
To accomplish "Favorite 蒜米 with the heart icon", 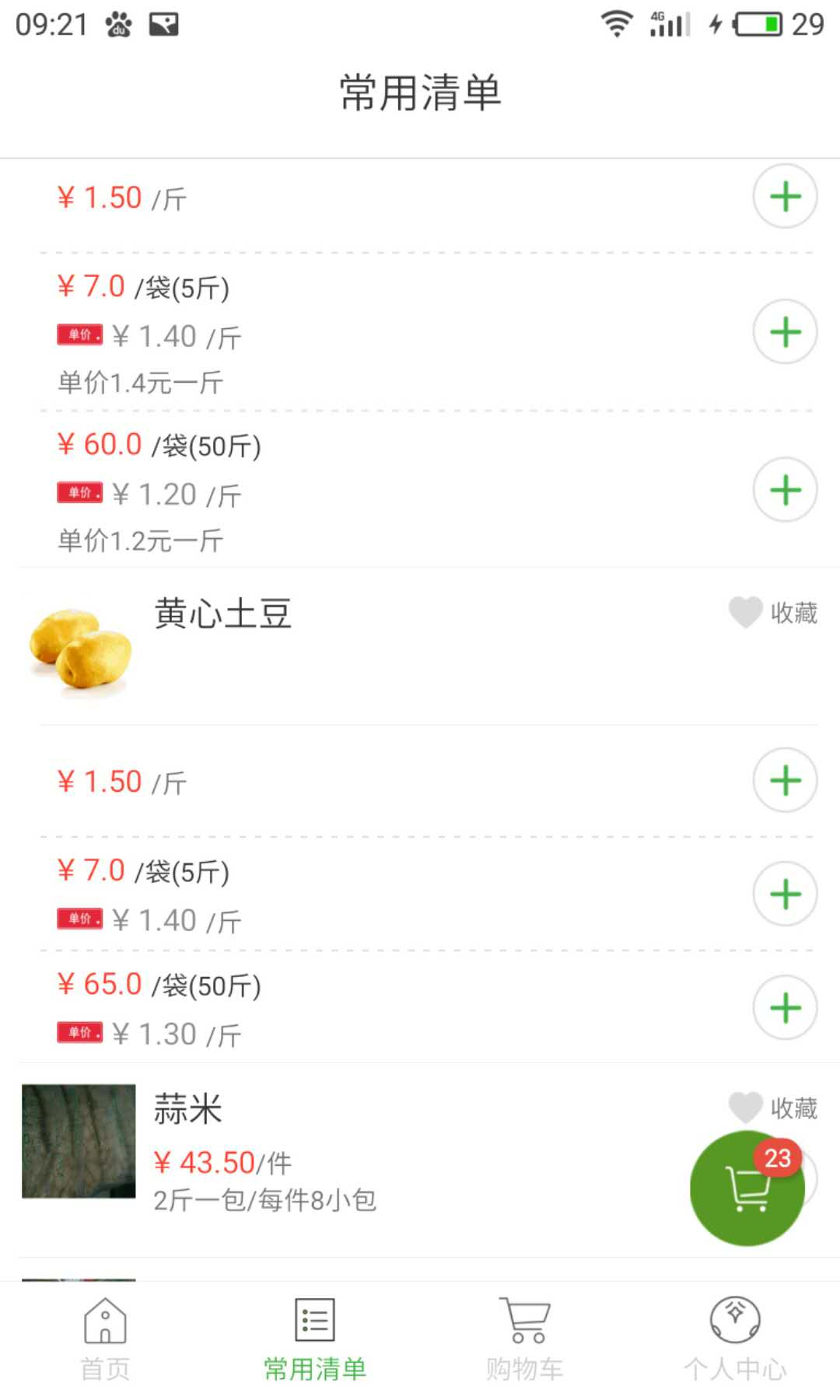I will click(745, 1108).
